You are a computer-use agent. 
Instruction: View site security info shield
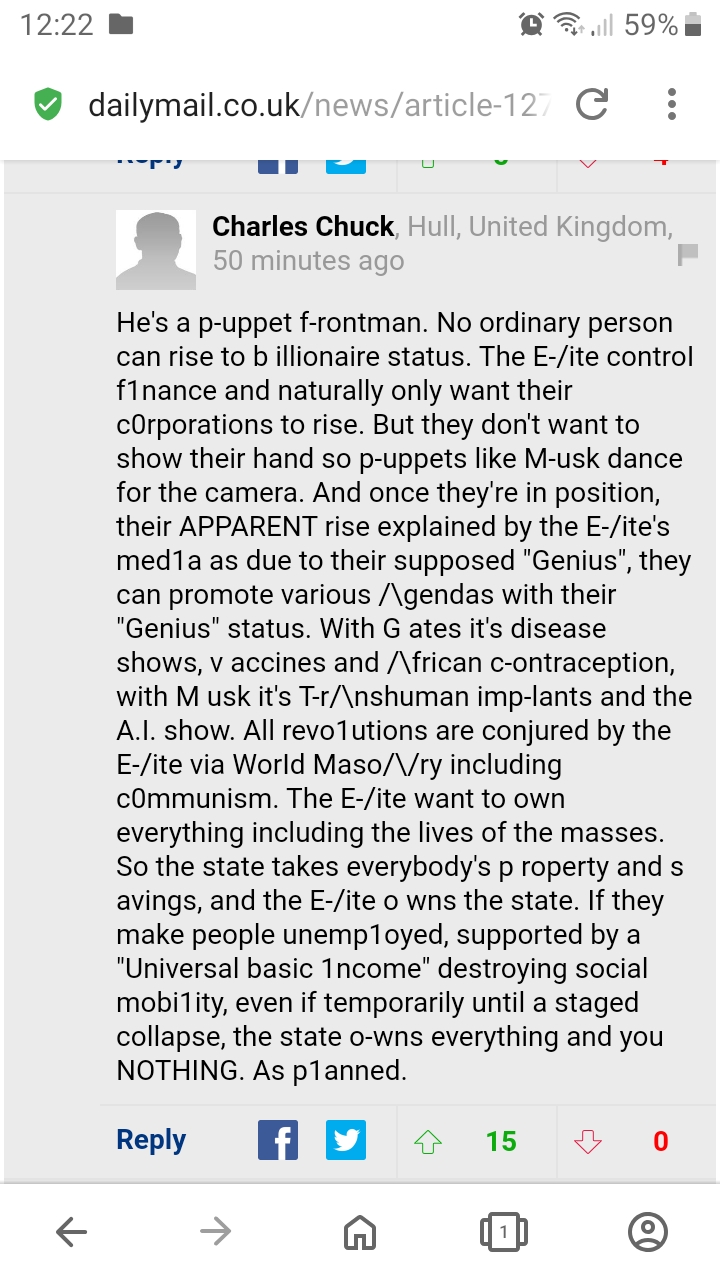[47, 104]
